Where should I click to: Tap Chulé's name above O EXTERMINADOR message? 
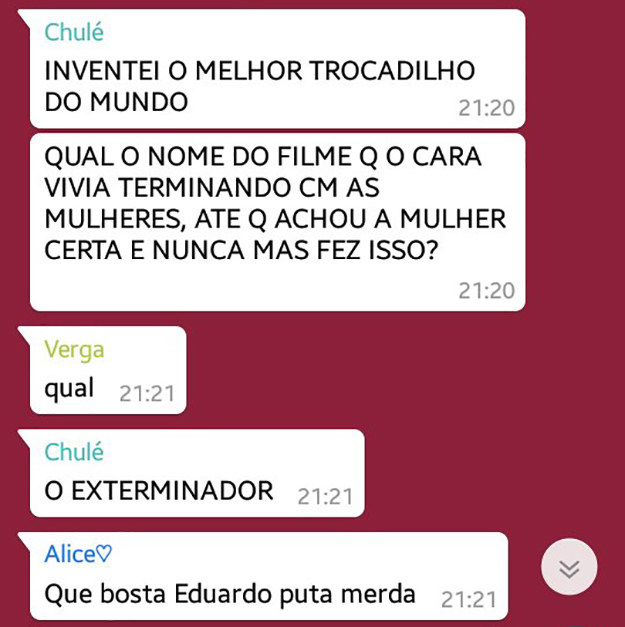[x=74, y=452]
